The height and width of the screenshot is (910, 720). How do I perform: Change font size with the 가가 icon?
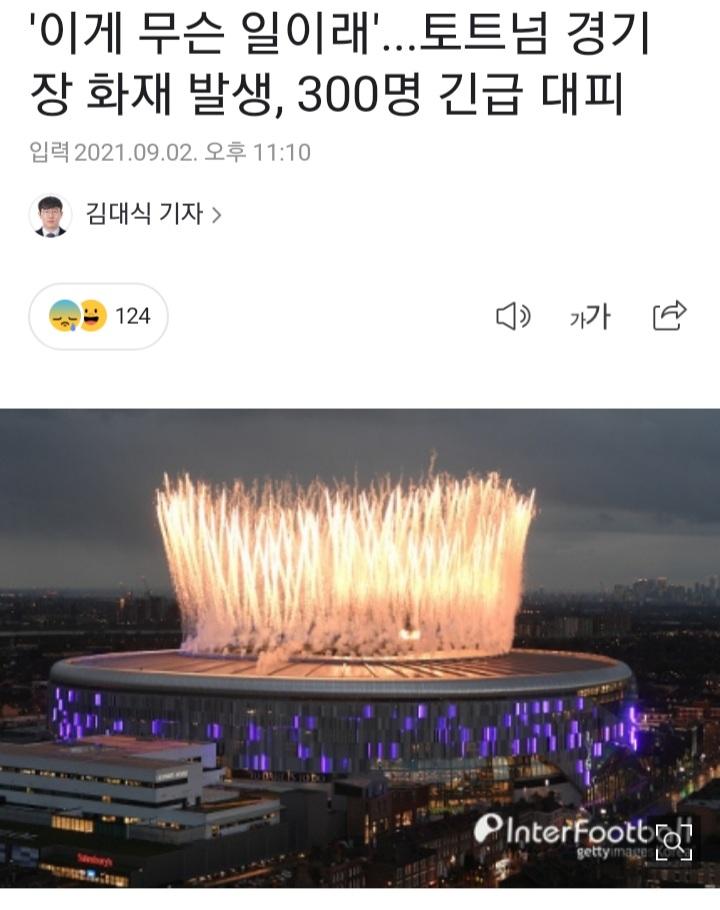590,317
